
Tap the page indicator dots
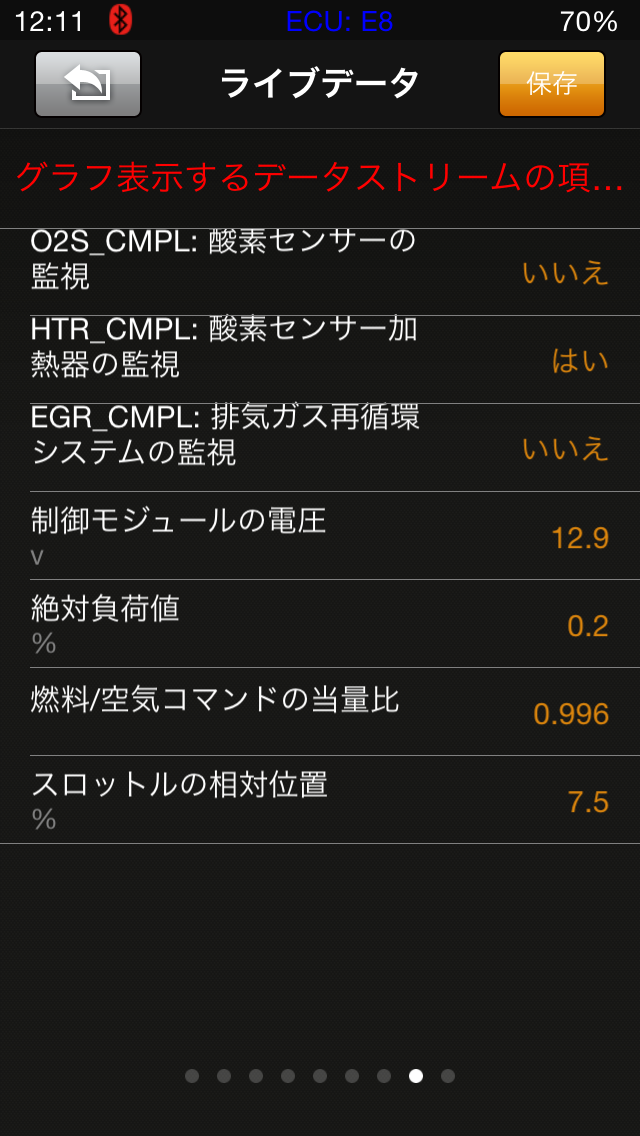tap(320, 1076)
